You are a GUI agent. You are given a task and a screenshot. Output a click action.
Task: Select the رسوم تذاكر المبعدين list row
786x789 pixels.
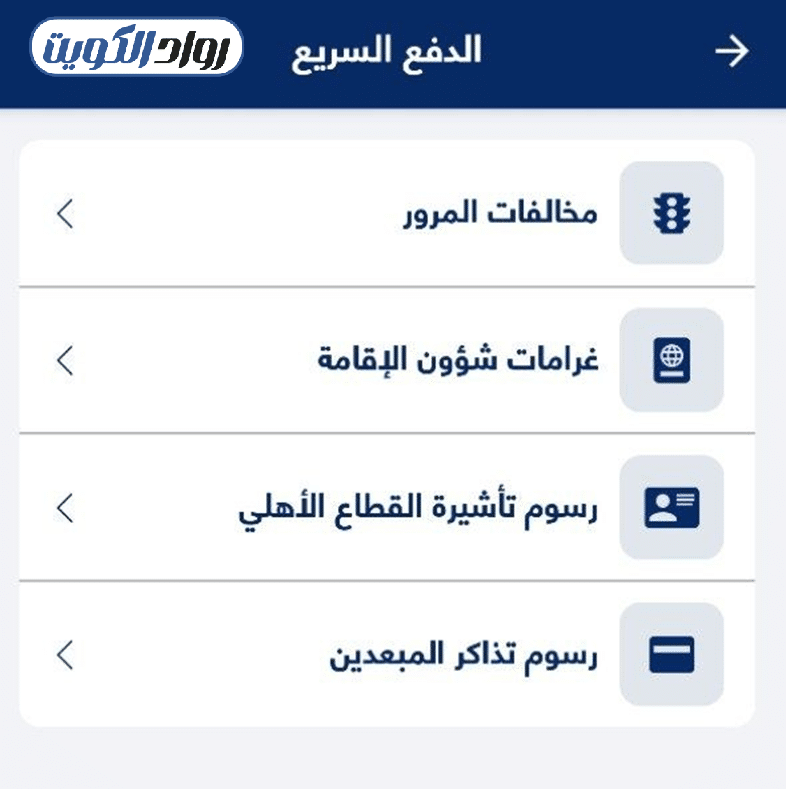coord(393,652)
